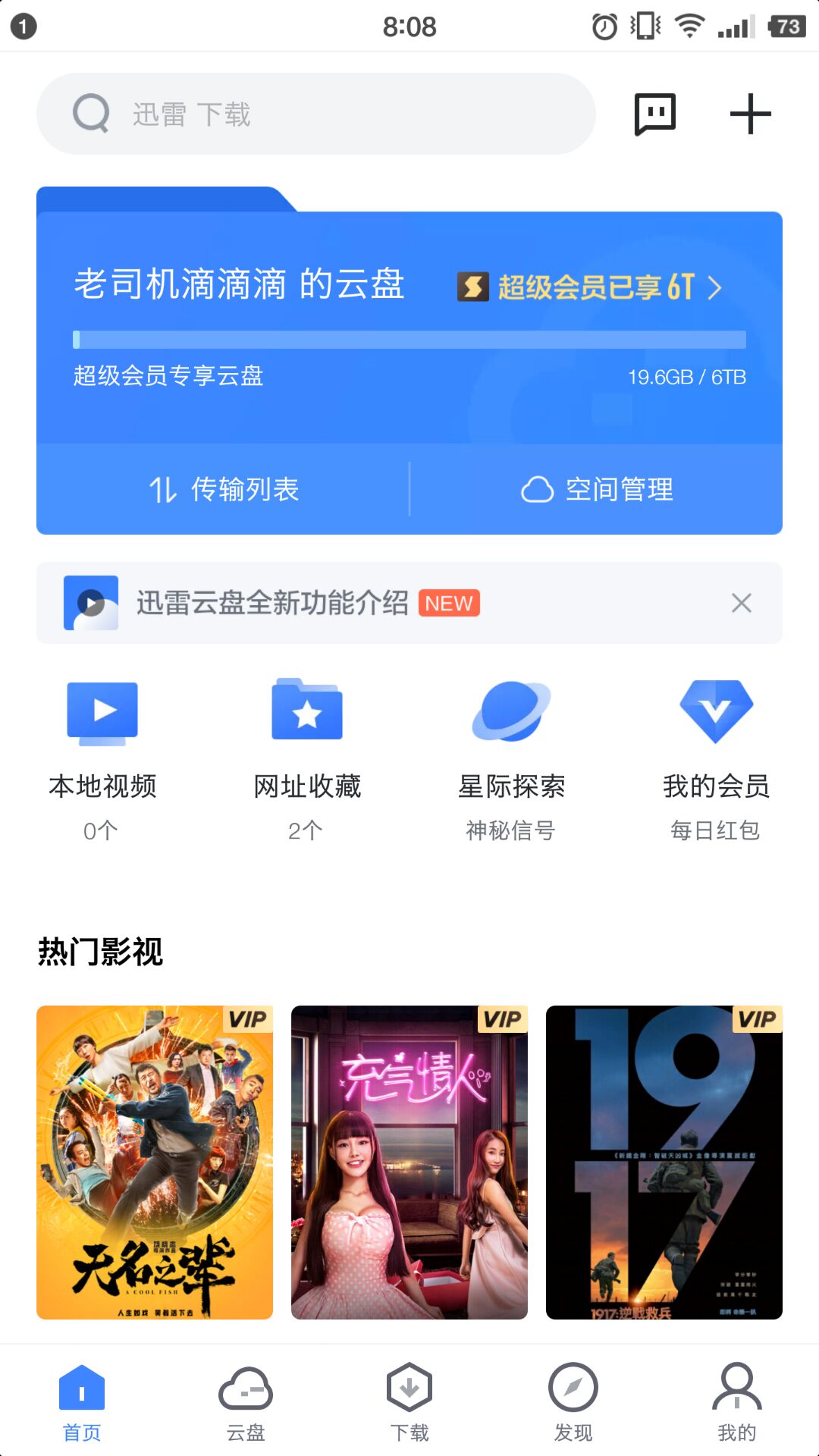Image resolution: width=819 pixels, height=1456 pixels.
Task: Switch to the 云盘 cloud drive tab
Action: point(245,1407)
